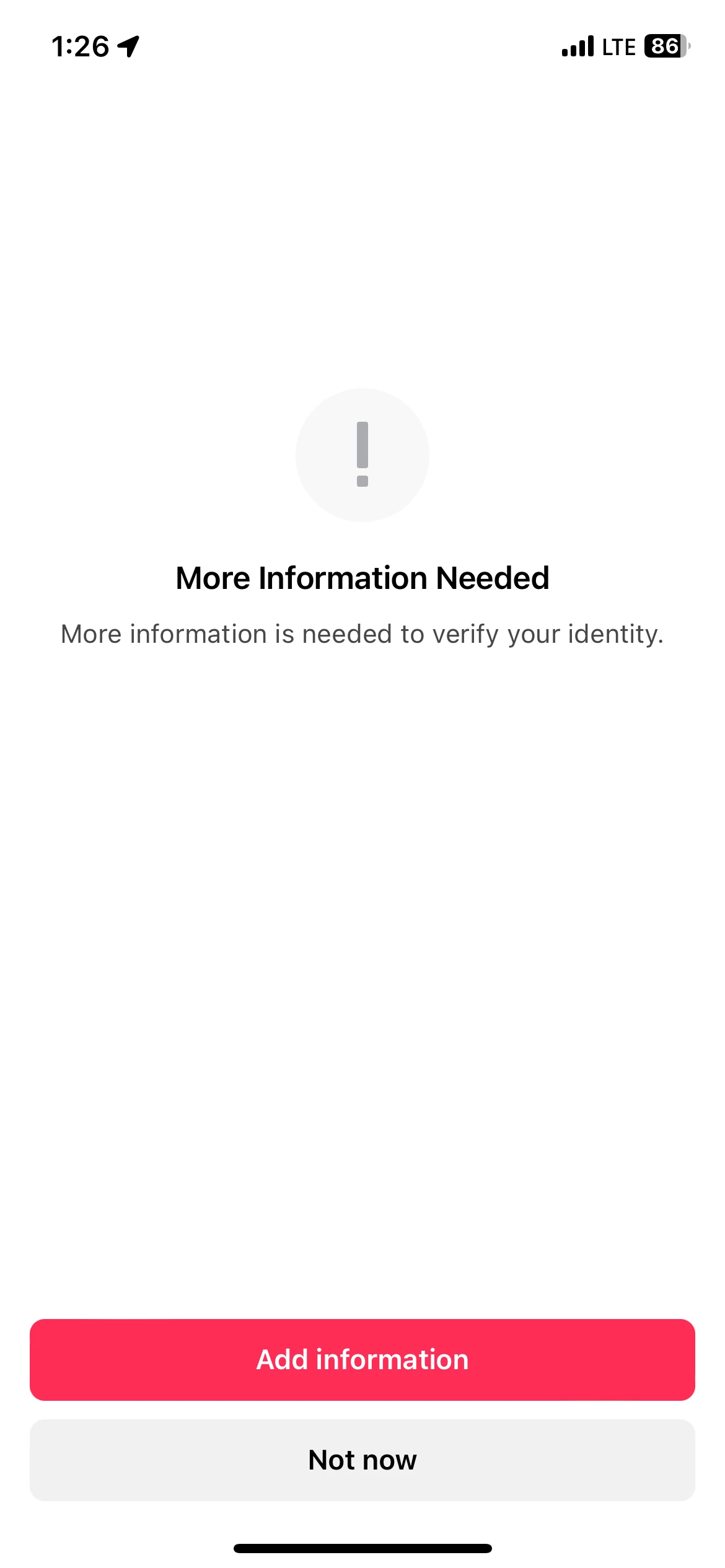Screen dimensions: 725x1568
Task: Tap the Add information button
Action: click(x=362, y=1359)
